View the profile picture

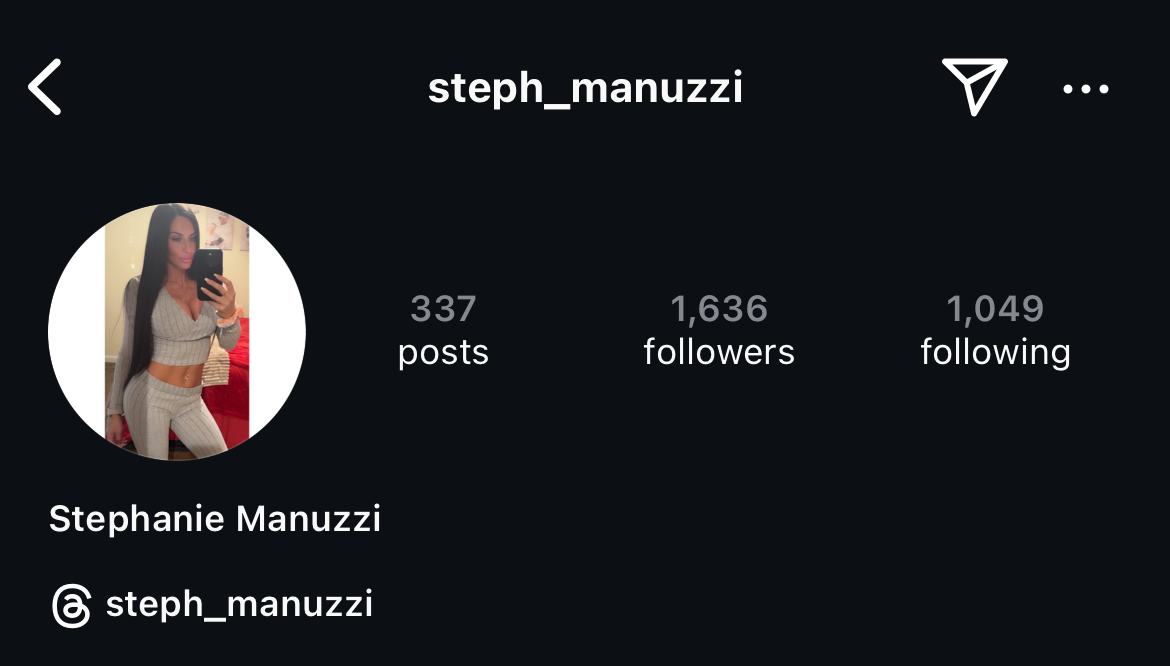pos(177,332)
